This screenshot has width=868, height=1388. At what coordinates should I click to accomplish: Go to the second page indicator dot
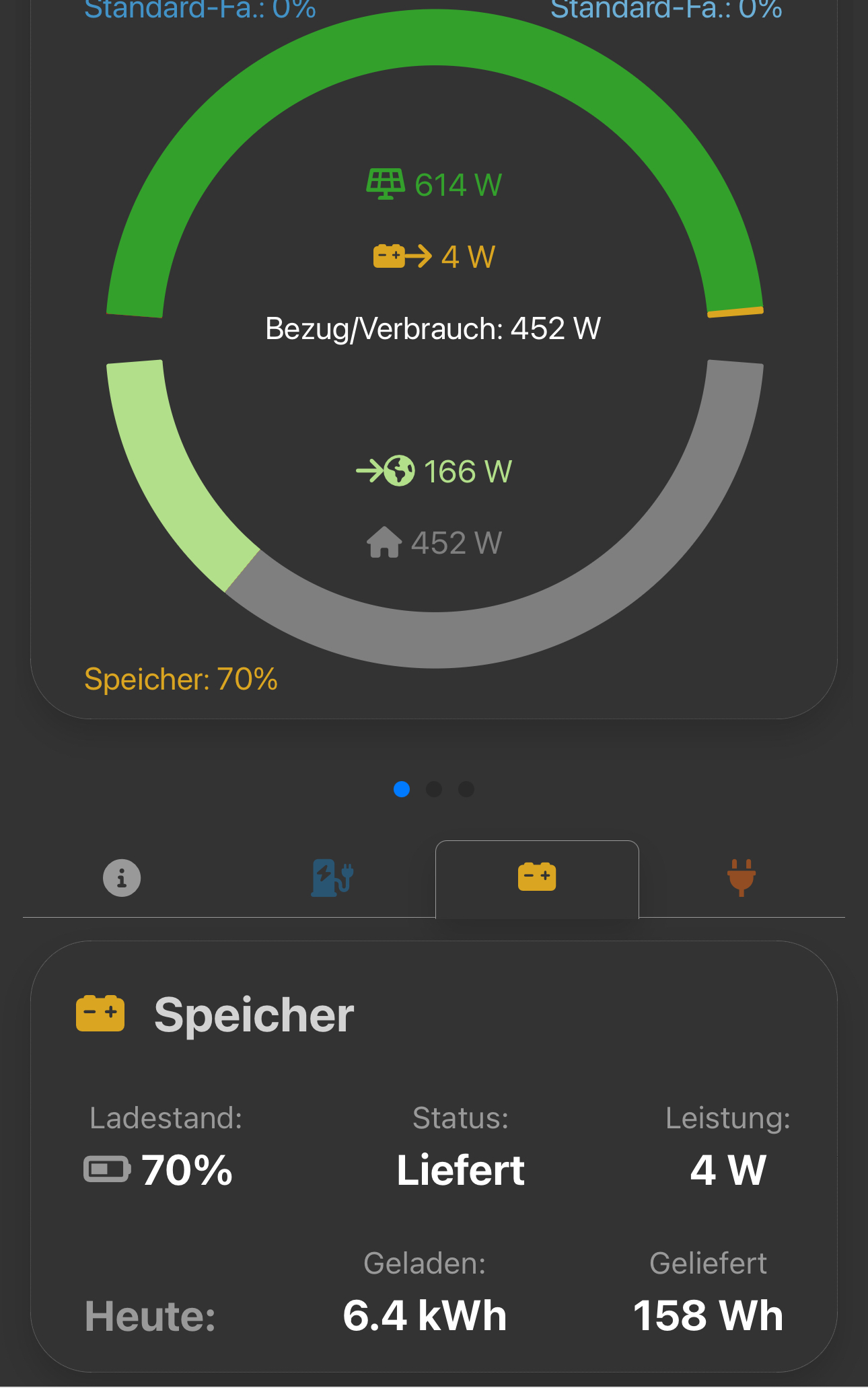(434, 789)
